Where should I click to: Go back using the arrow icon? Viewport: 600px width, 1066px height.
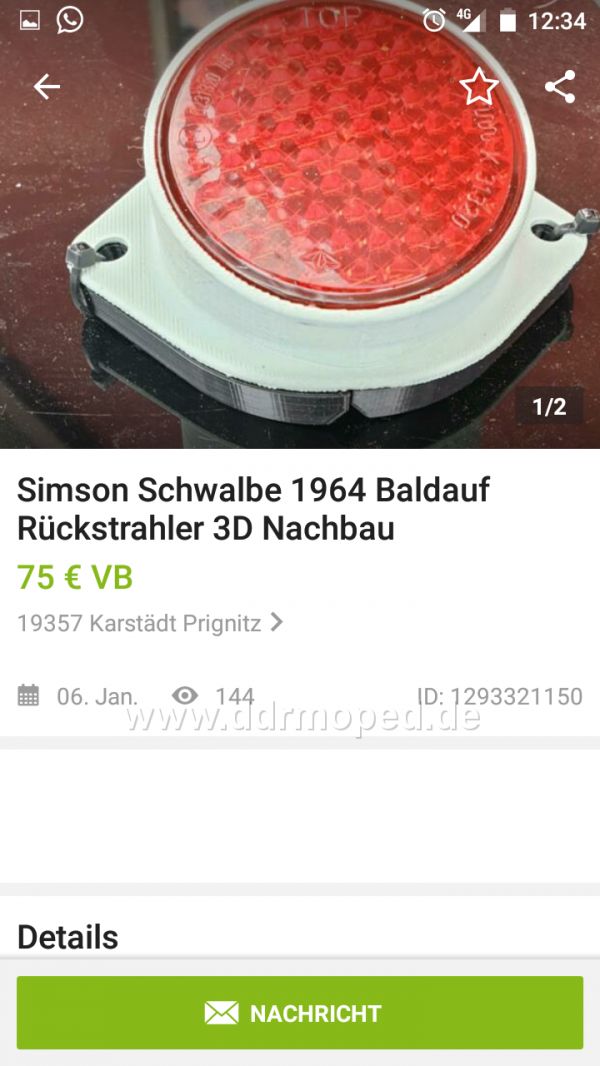(x=47, y=87)
